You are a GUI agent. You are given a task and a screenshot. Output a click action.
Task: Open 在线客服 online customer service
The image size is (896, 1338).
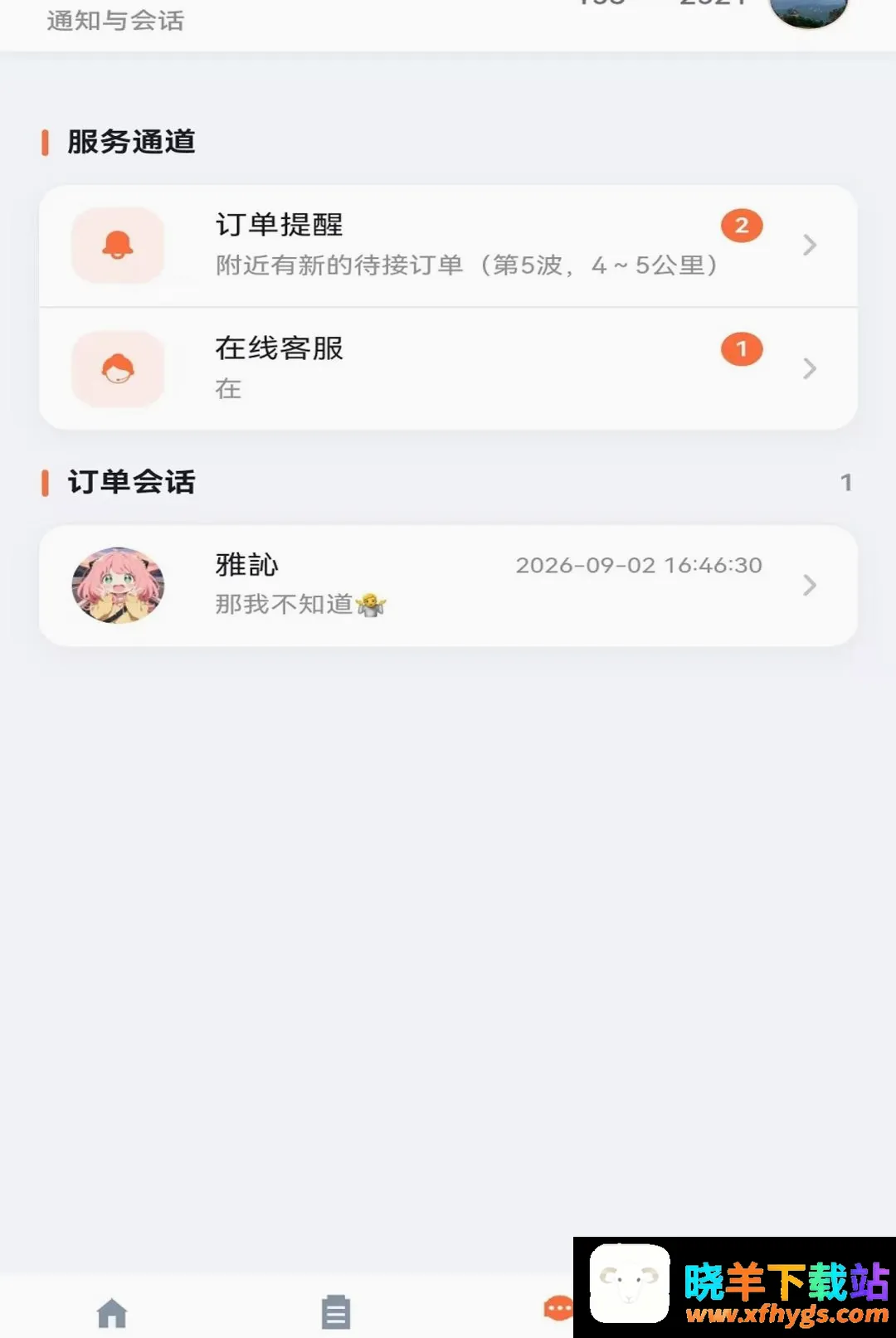click(448, 369)
